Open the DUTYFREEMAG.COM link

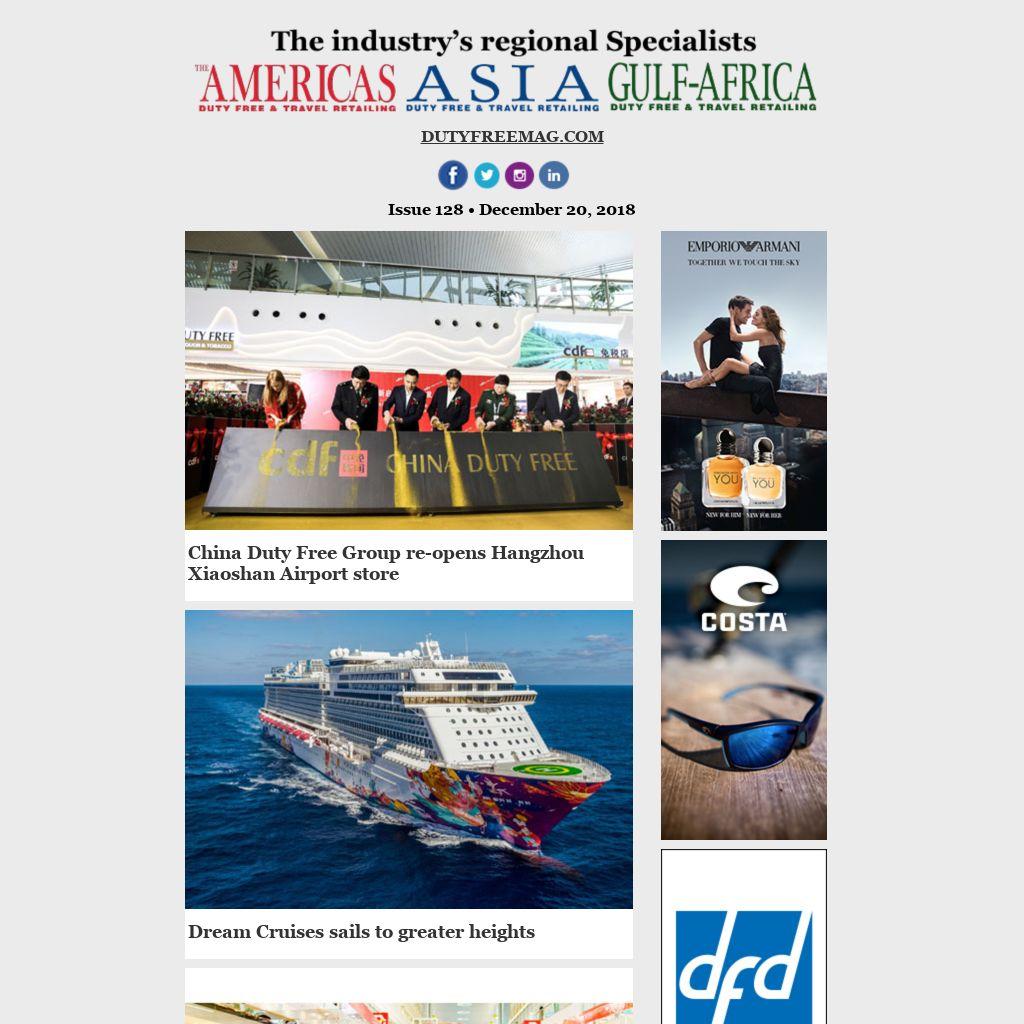click(512, 137)
